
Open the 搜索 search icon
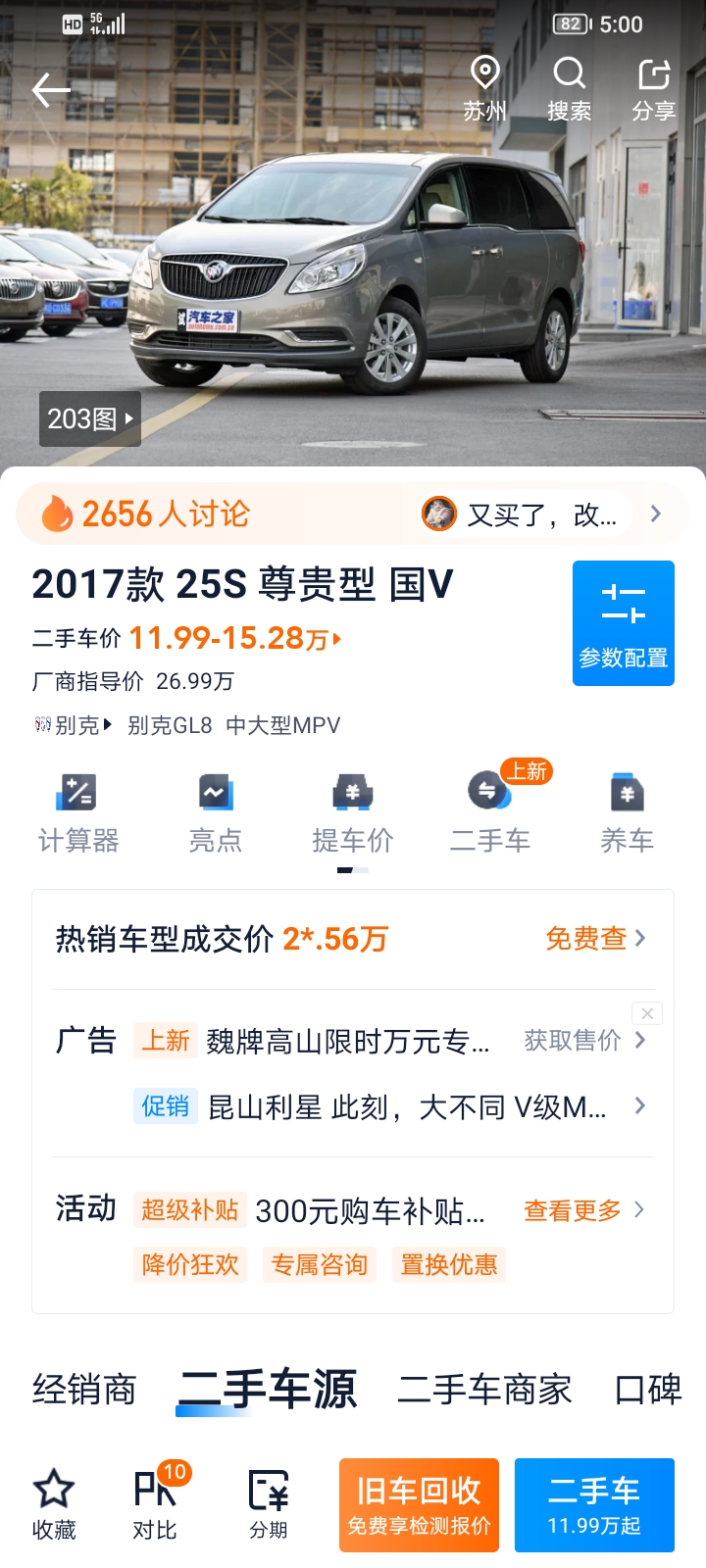569,89
